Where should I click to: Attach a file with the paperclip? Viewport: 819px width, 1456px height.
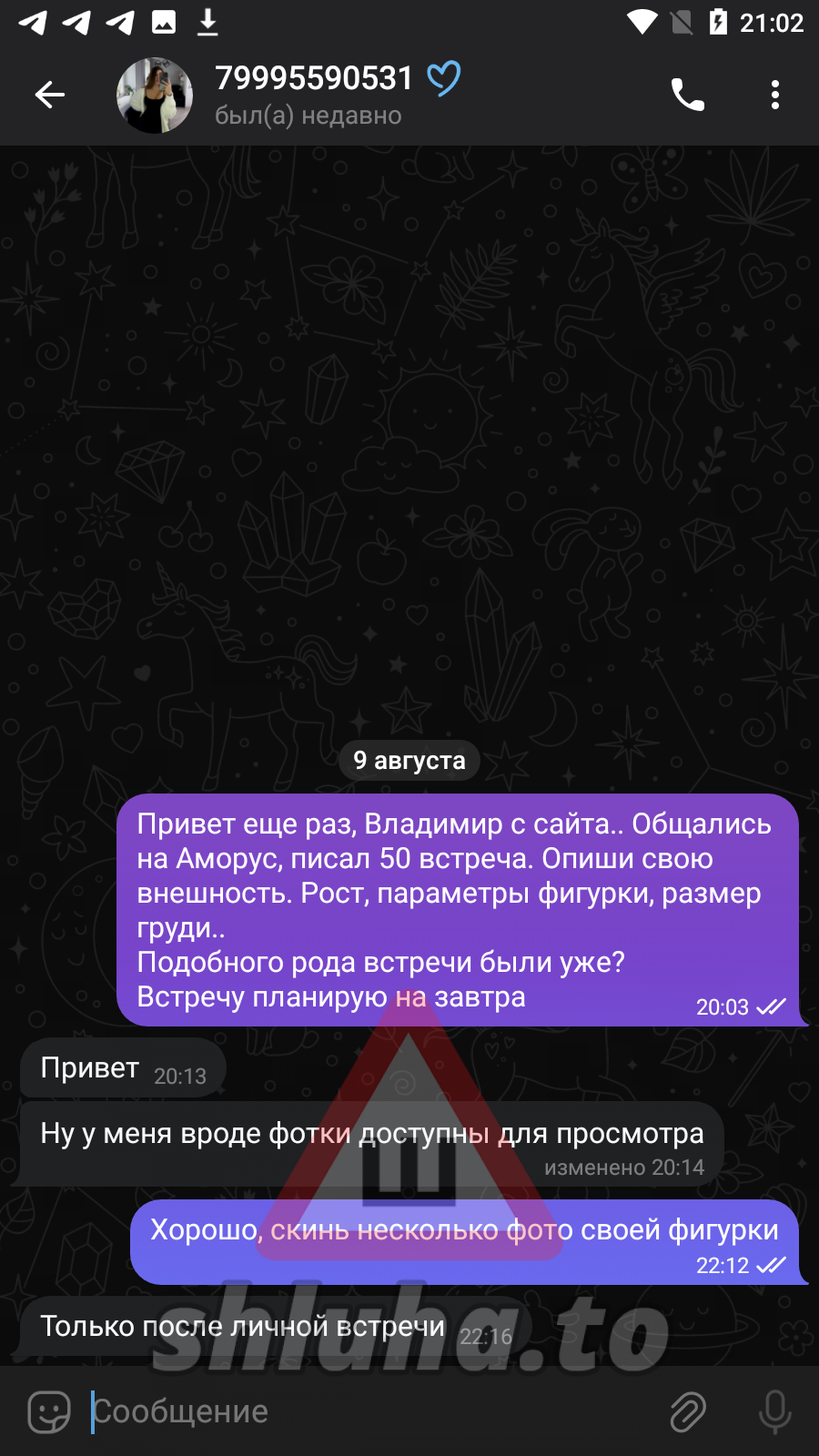click(688, 1411)
